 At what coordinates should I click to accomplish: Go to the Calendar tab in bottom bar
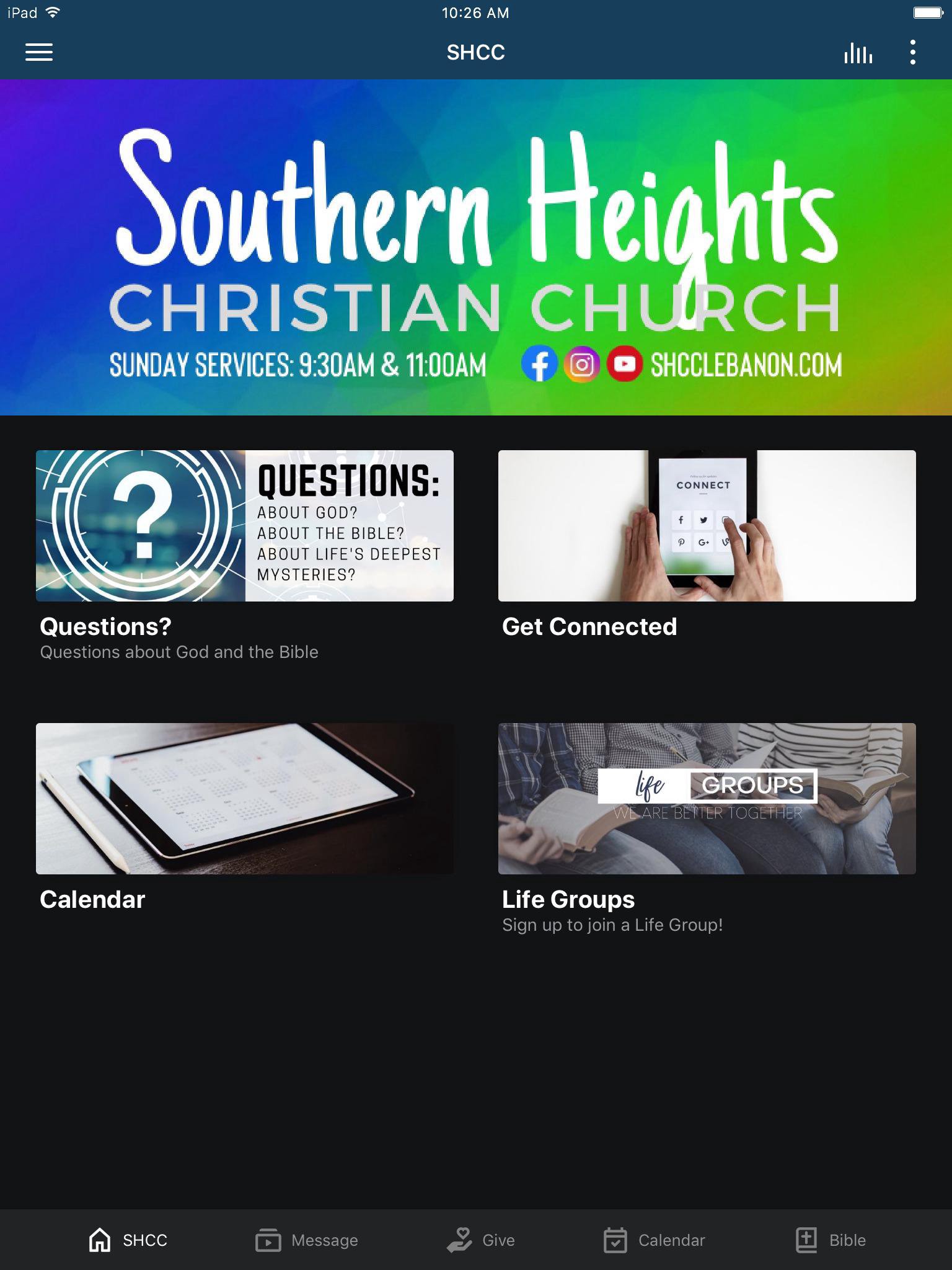654,1240
